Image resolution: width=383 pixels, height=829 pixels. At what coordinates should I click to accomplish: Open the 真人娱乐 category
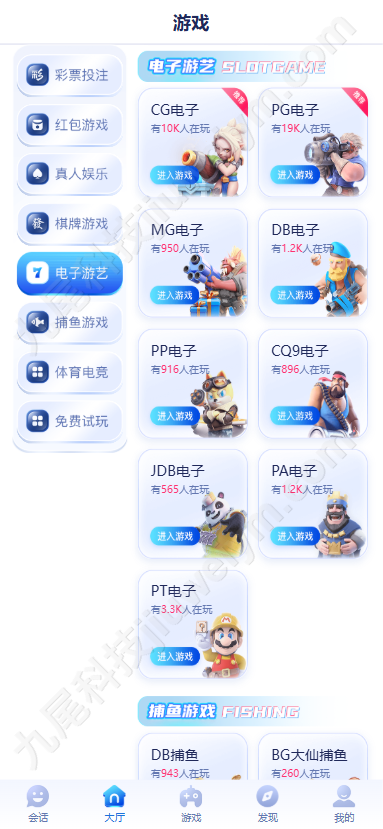(70, 173)
